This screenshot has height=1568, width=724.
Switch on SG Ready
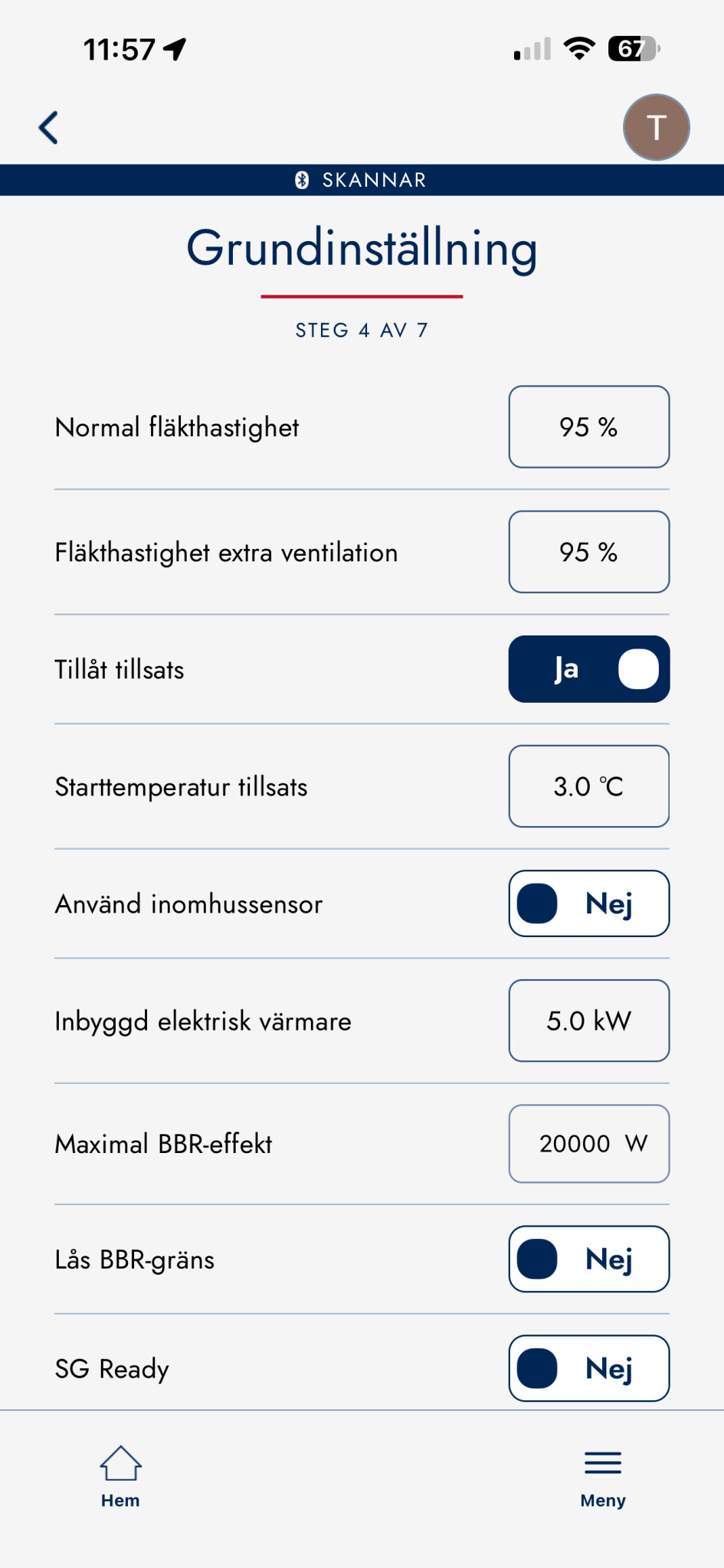588,1368
